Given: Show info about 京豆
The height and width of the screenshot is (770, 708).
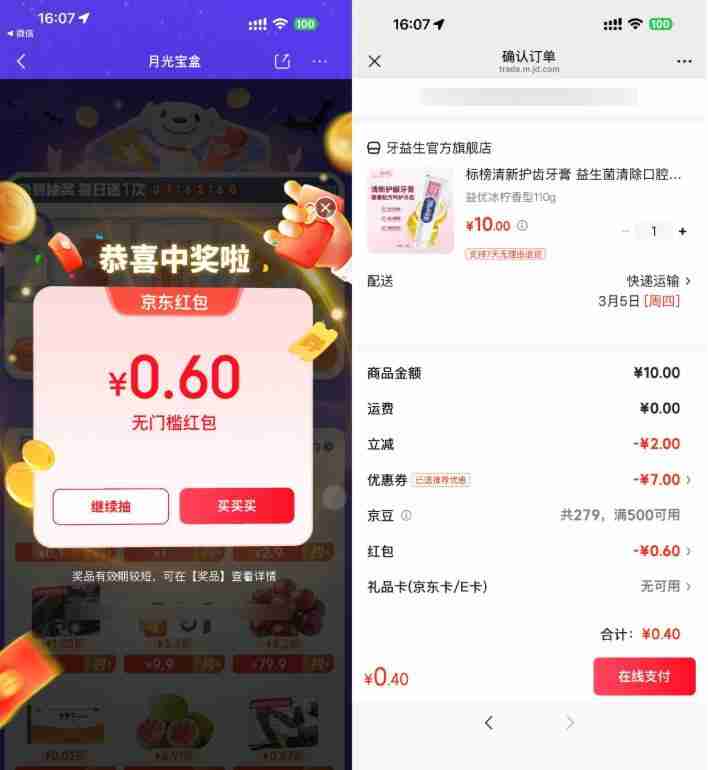Looking at the screenshot, I should coord(406,516).
